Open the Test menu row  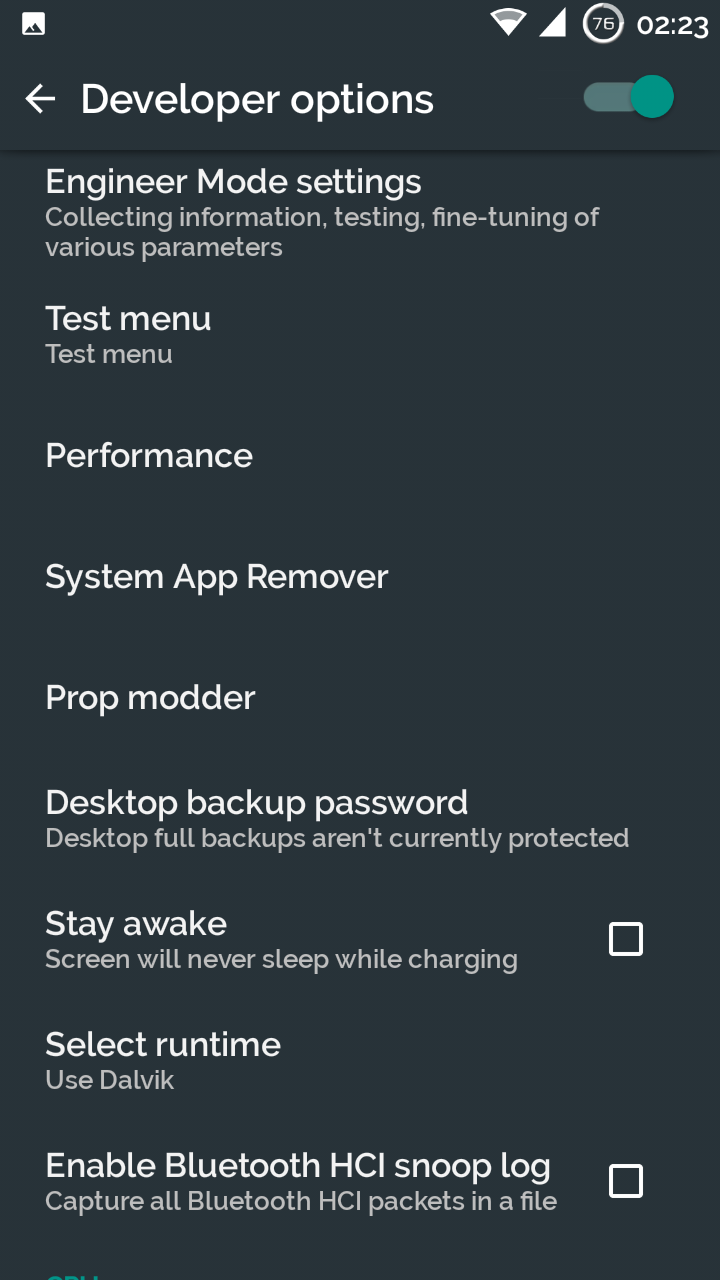[360, 334]
